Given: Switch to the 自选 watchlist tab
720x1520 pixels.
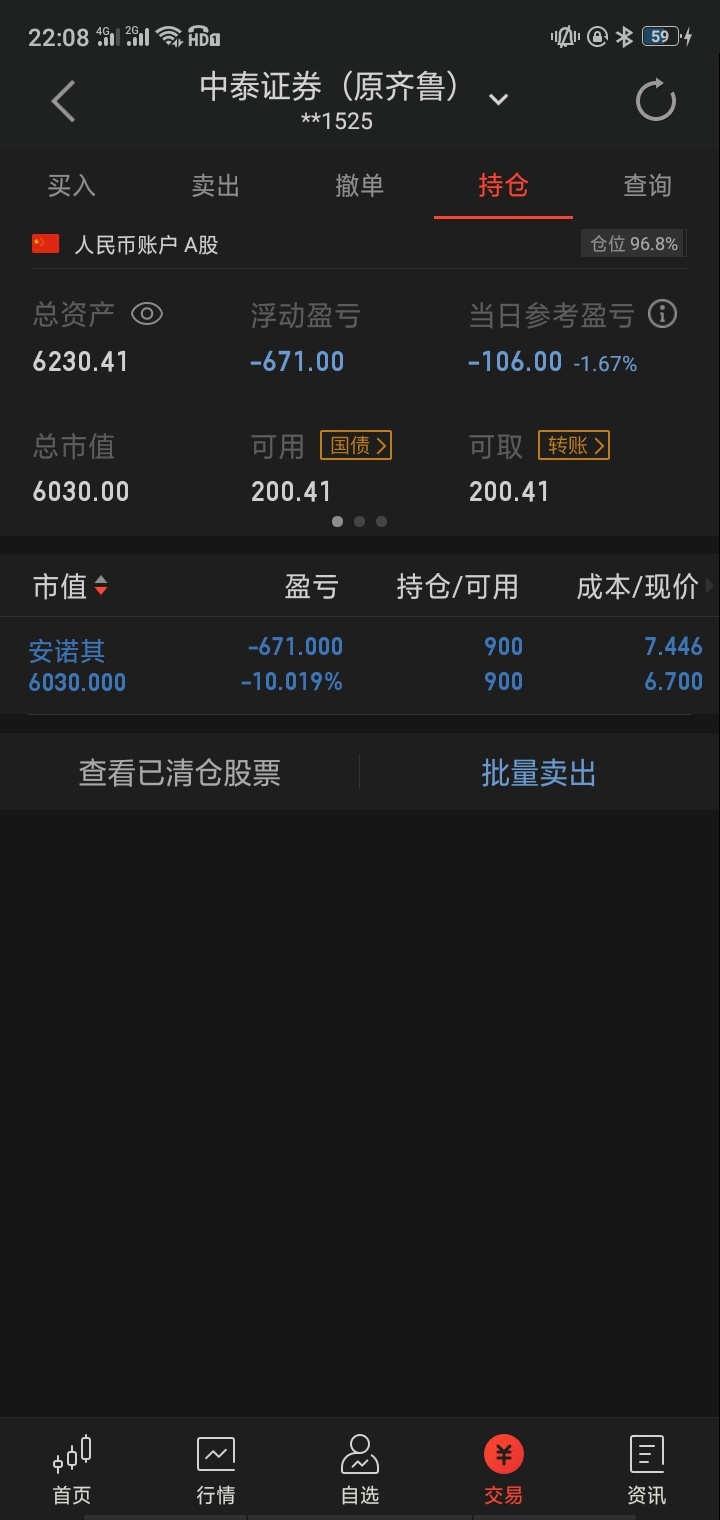Looking at the screenshot, I should [360, 1468].
